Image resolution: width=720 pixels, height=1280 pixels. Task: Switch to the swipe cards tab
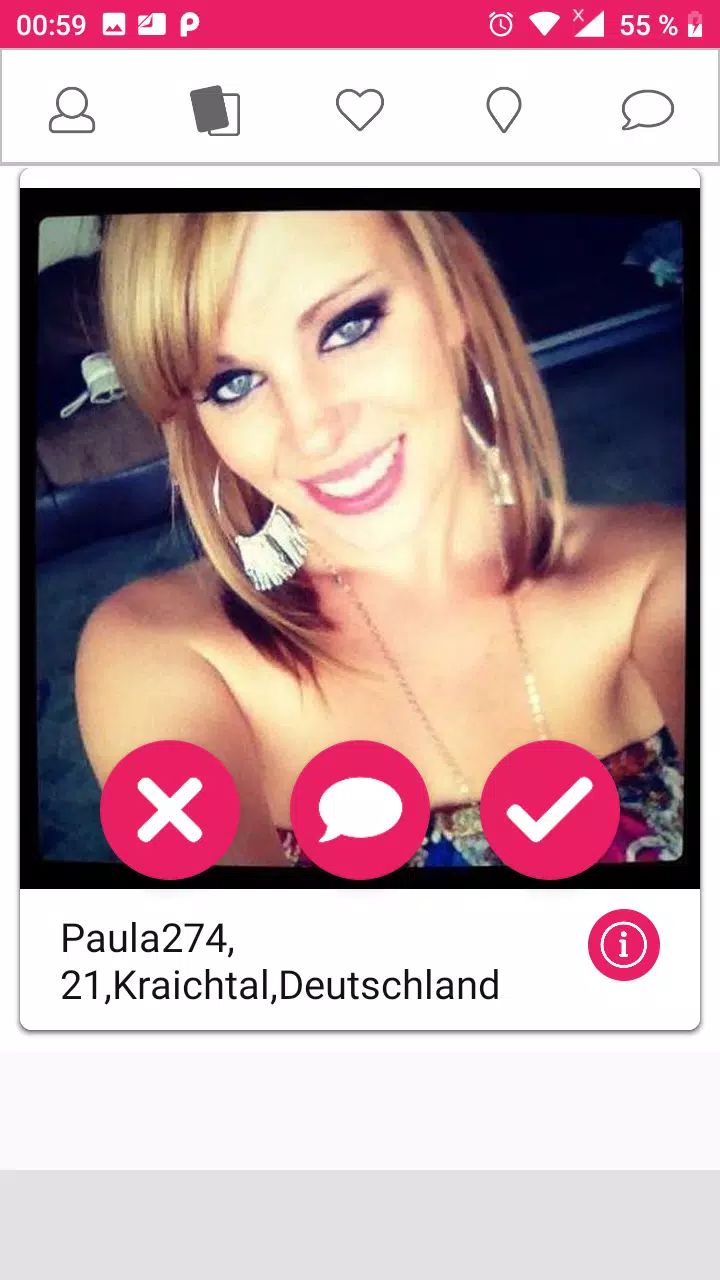point(216,110)
